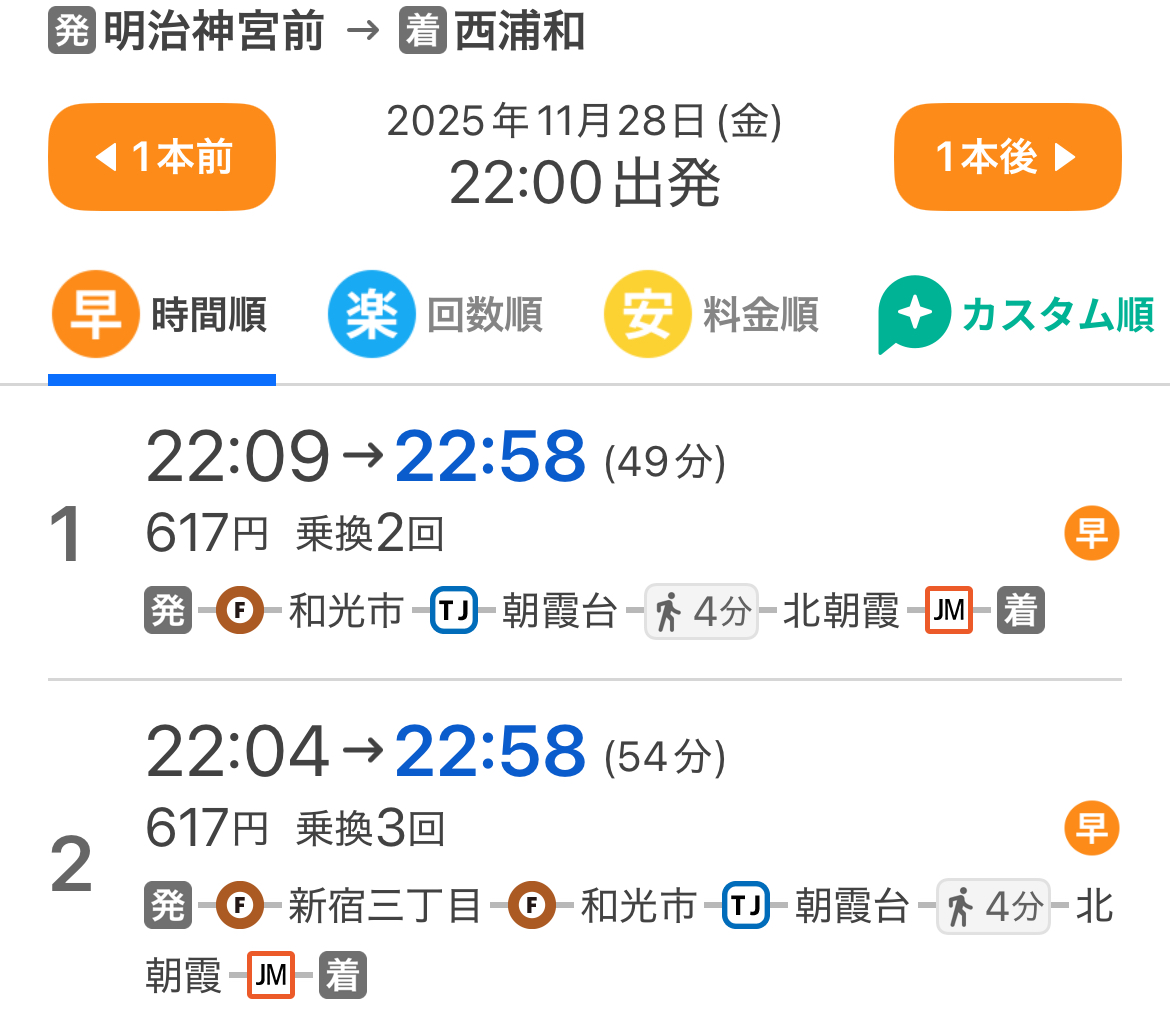This screenshot has height=1028, width=1170.
Task: Switch to the 料金順 sort tab
Action: coord(712,316)
